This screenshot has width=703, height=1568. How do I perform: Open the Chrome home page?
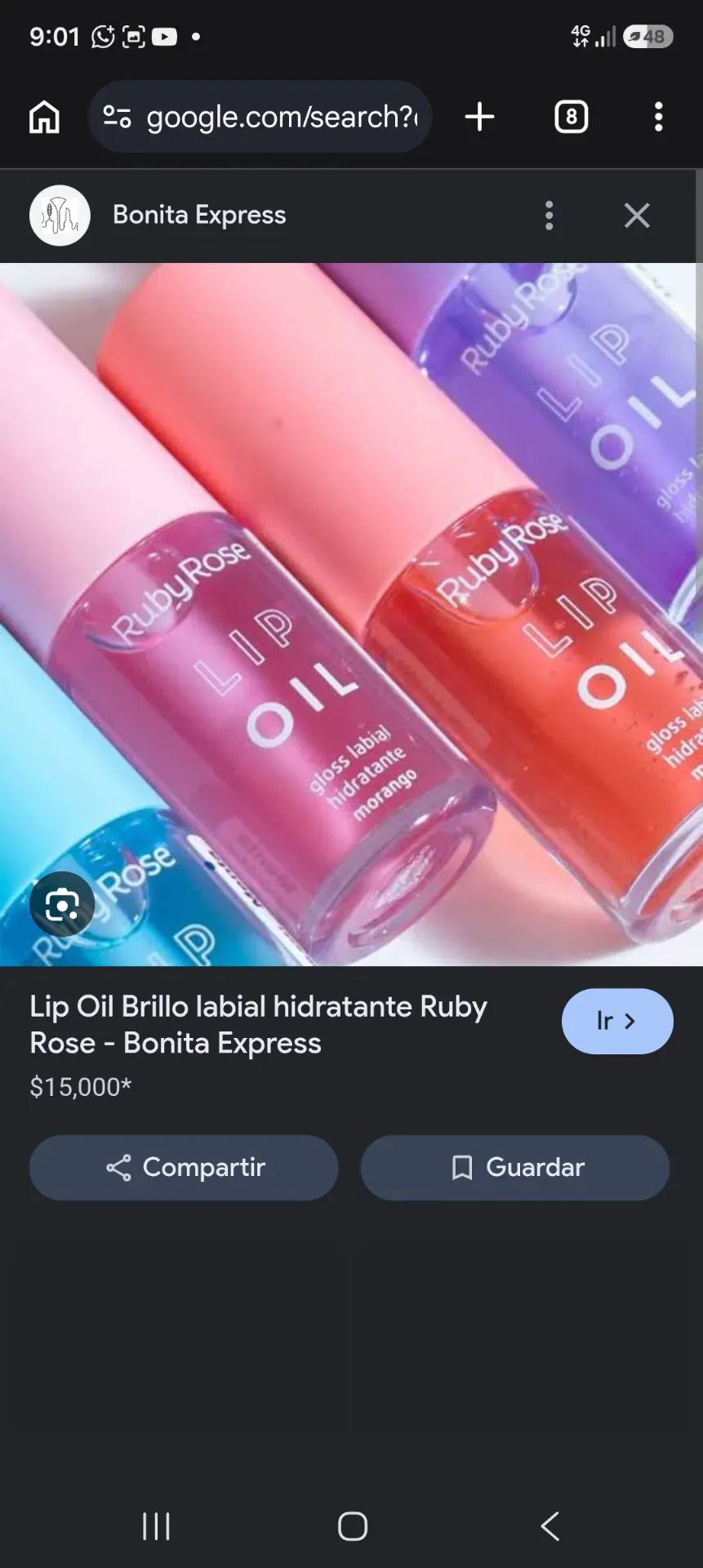(x=45, y=117)
